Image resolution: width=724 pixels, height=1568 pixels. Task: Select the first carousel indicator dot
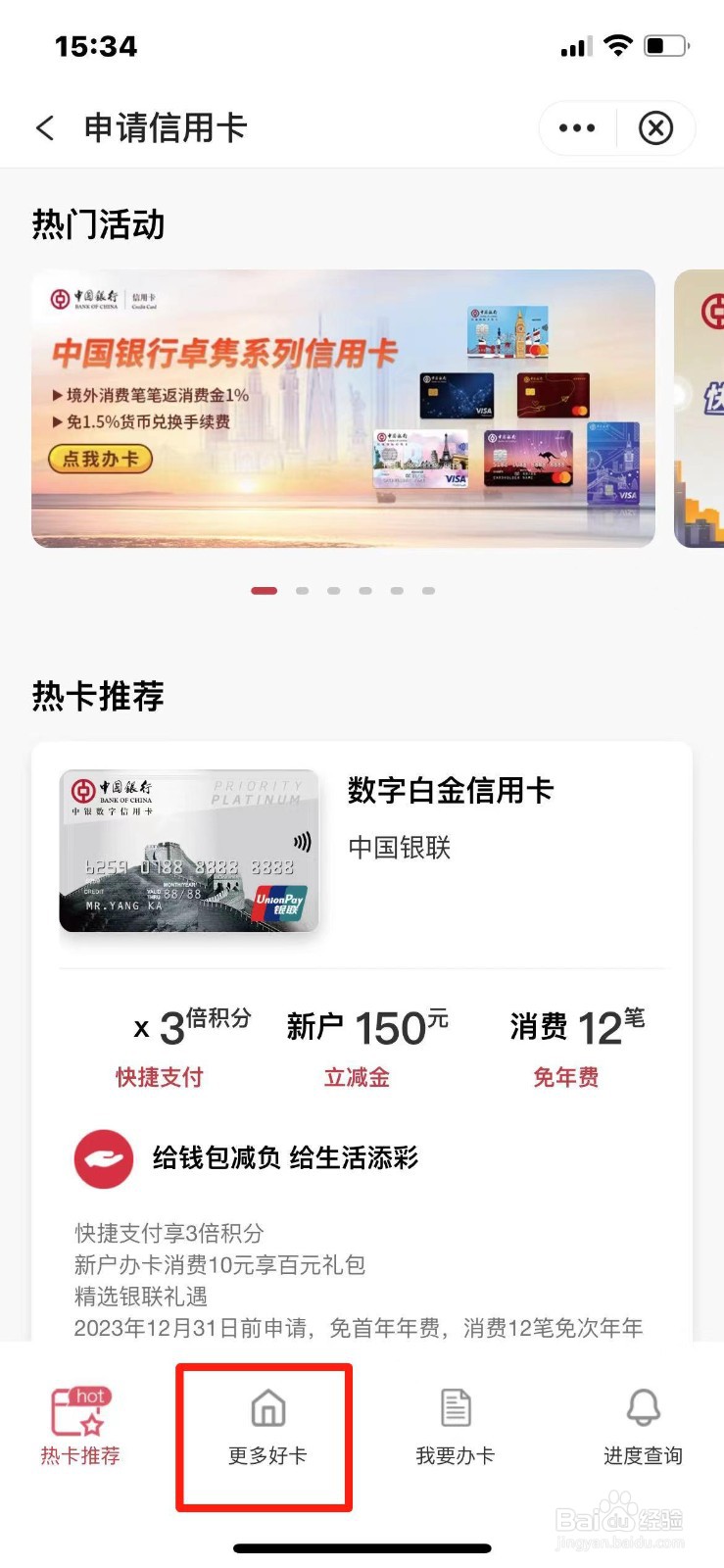point(264,591)
